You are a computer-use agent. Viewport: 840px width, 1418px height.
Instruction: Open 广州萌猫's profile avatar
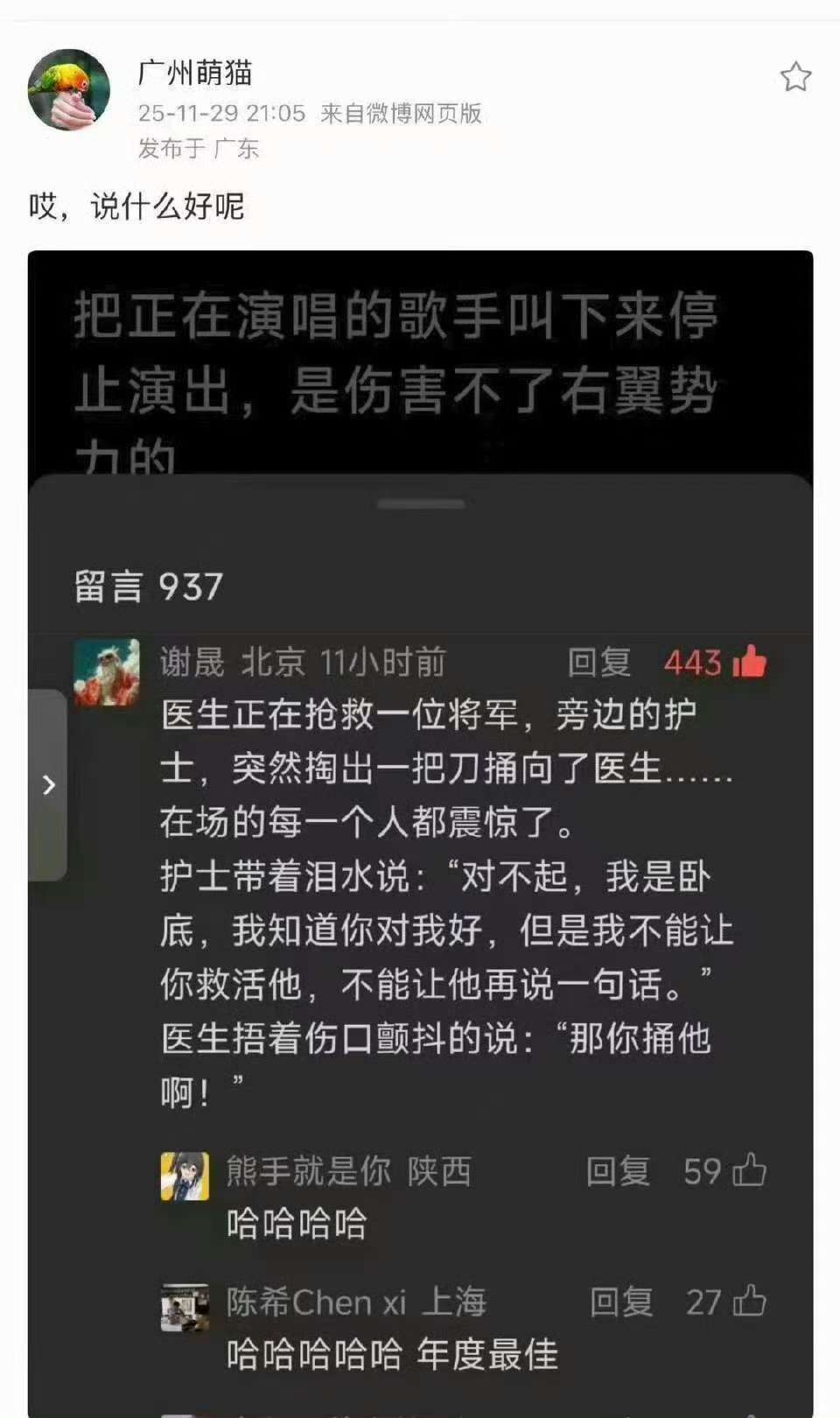(x=69, y=89)
